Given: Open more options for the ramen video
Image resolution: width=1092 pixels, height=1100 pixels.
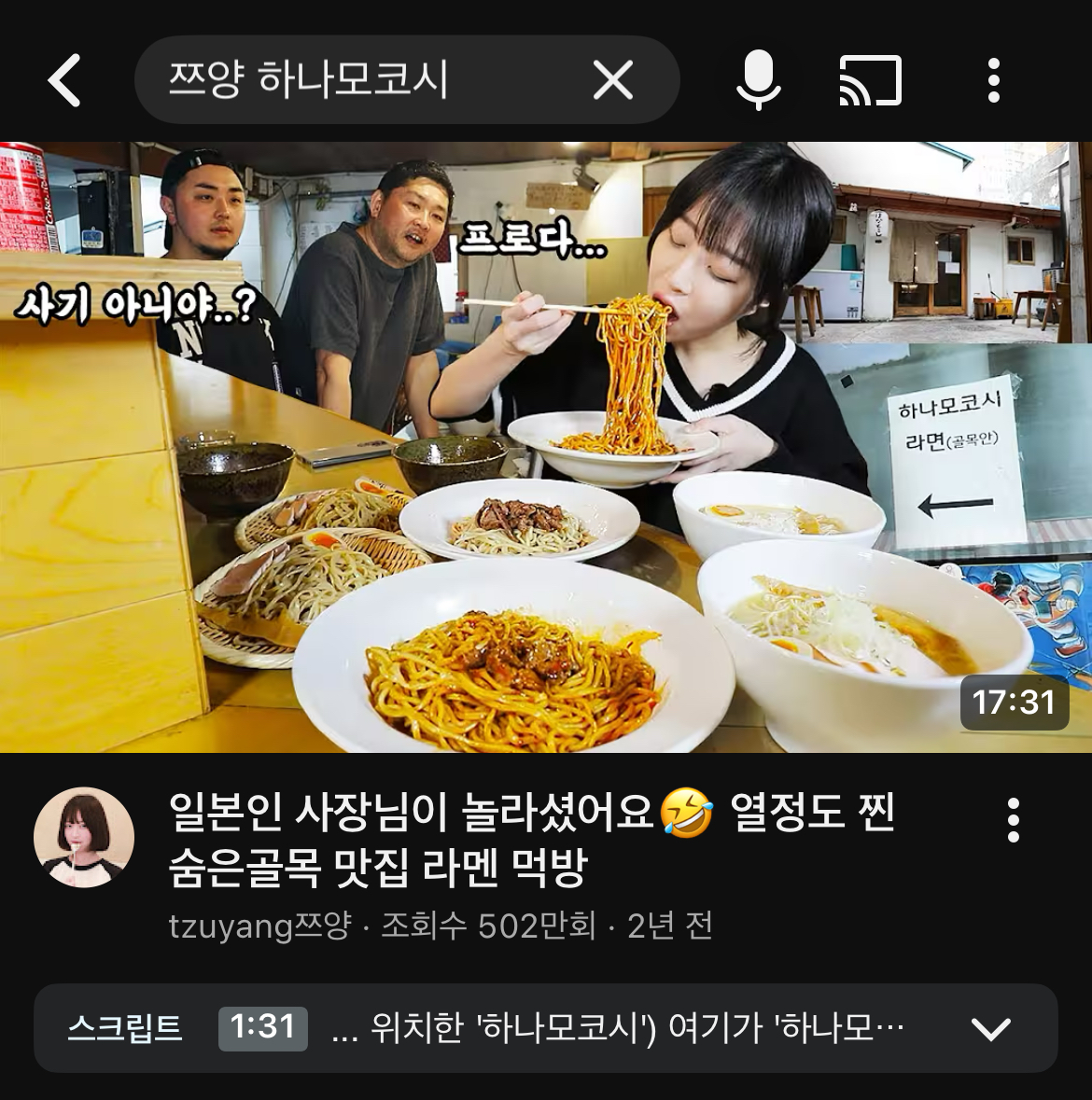Looking at the screenshot, I should [x=1014, y=820].
